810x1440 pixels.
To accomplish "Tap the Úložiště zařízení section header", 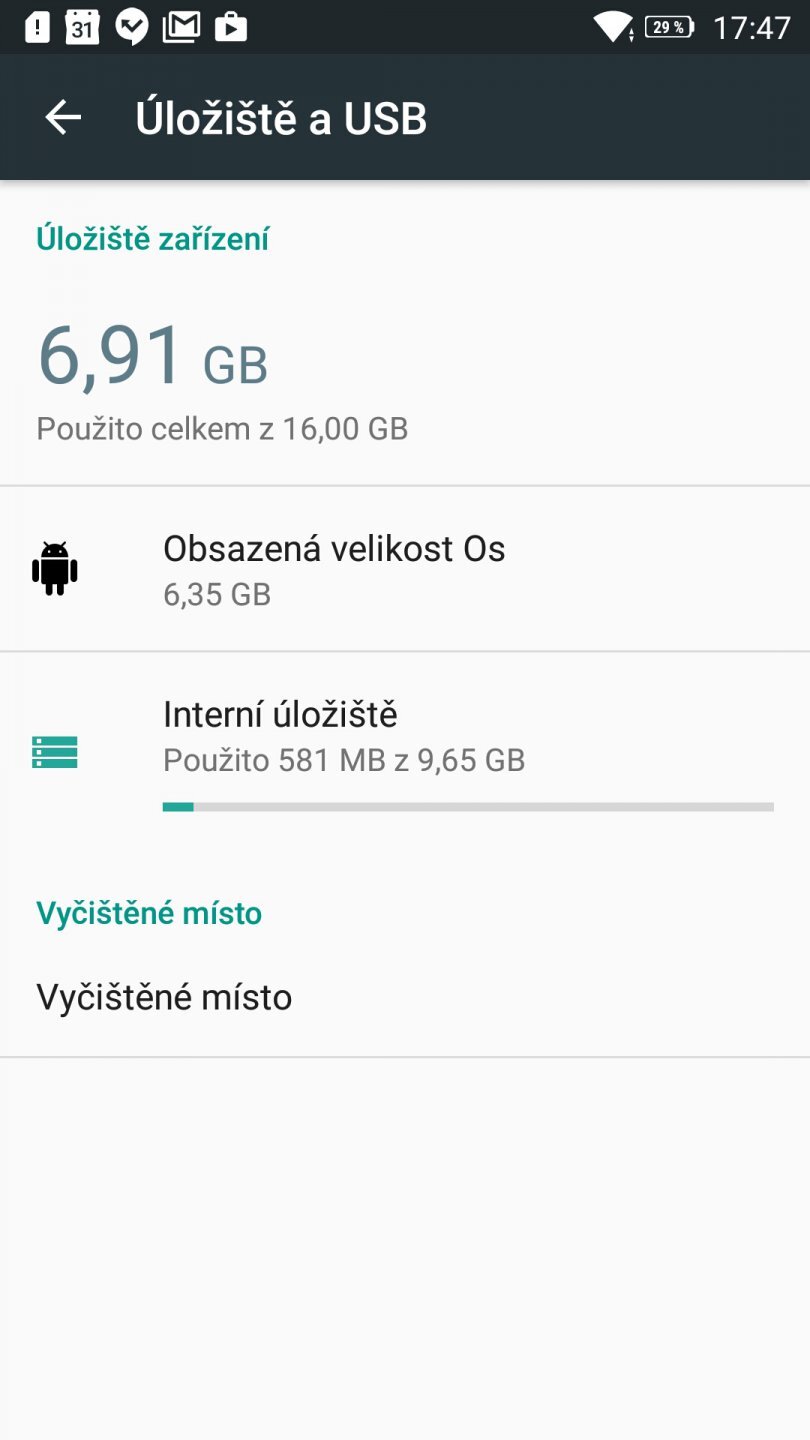I will pos(153,238).
